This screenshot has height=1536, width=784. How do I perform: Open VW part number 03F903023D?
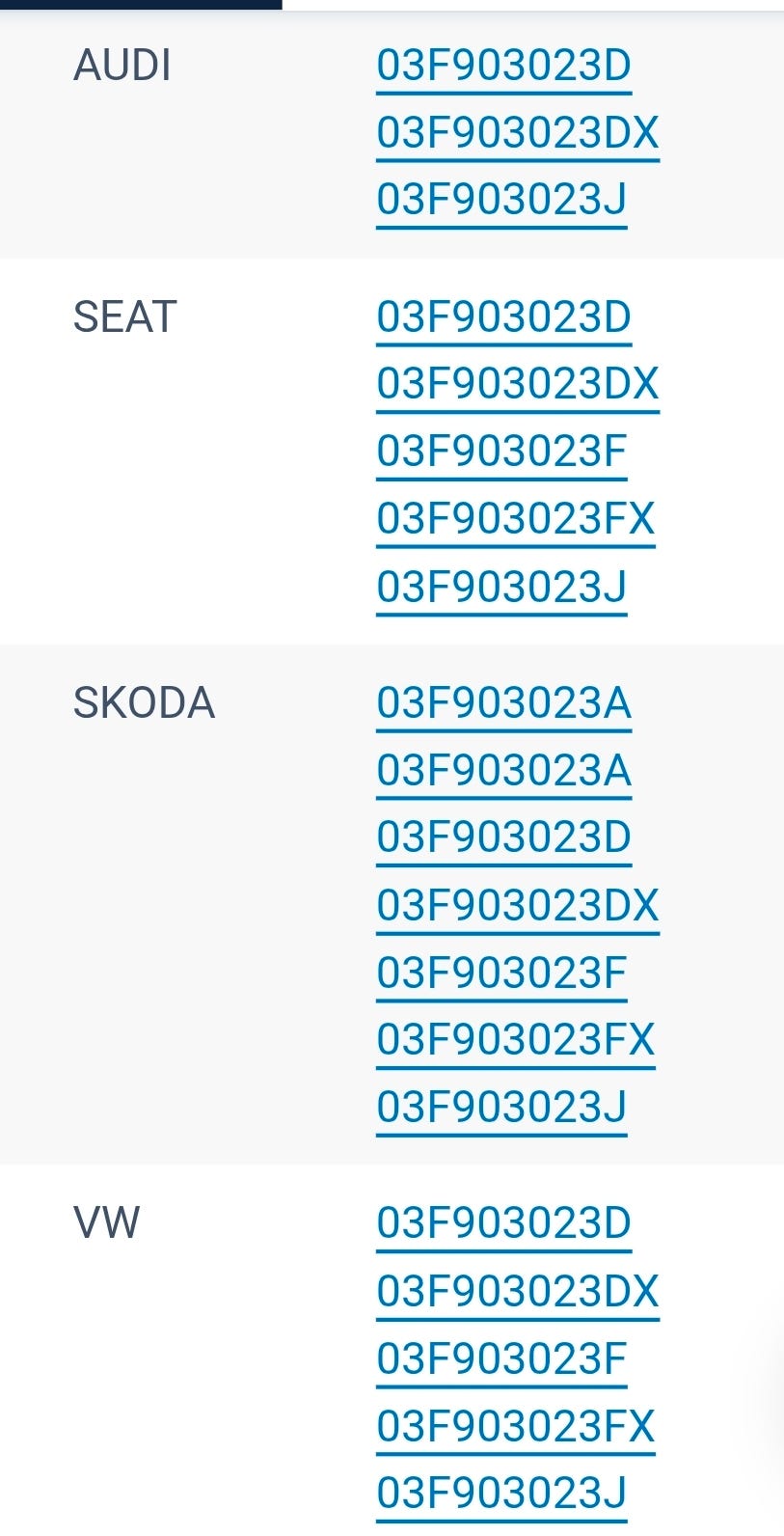503,1223
